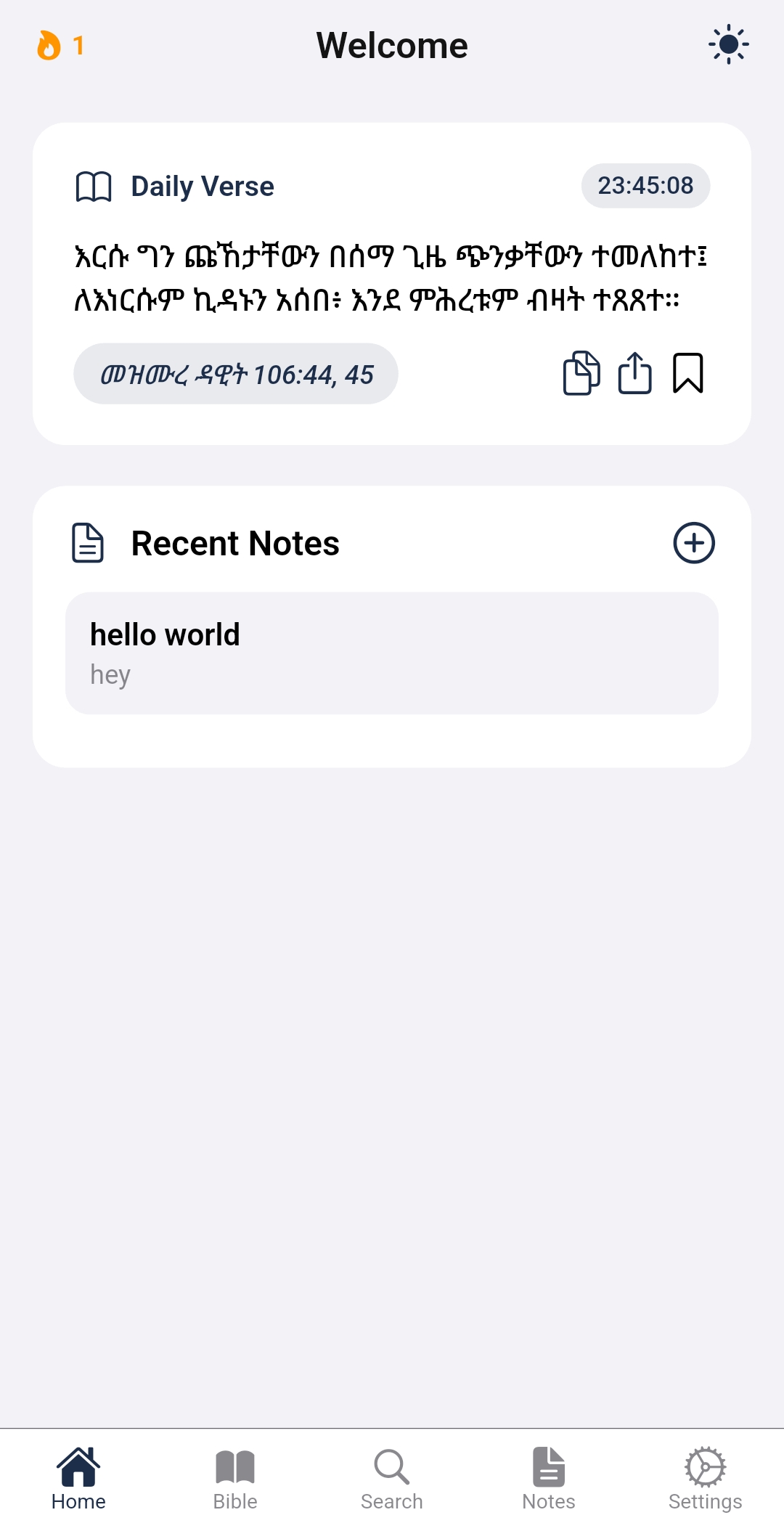
Task: Switch to the Search tab
Action: pyautogui.click(x=392, y=1479)
